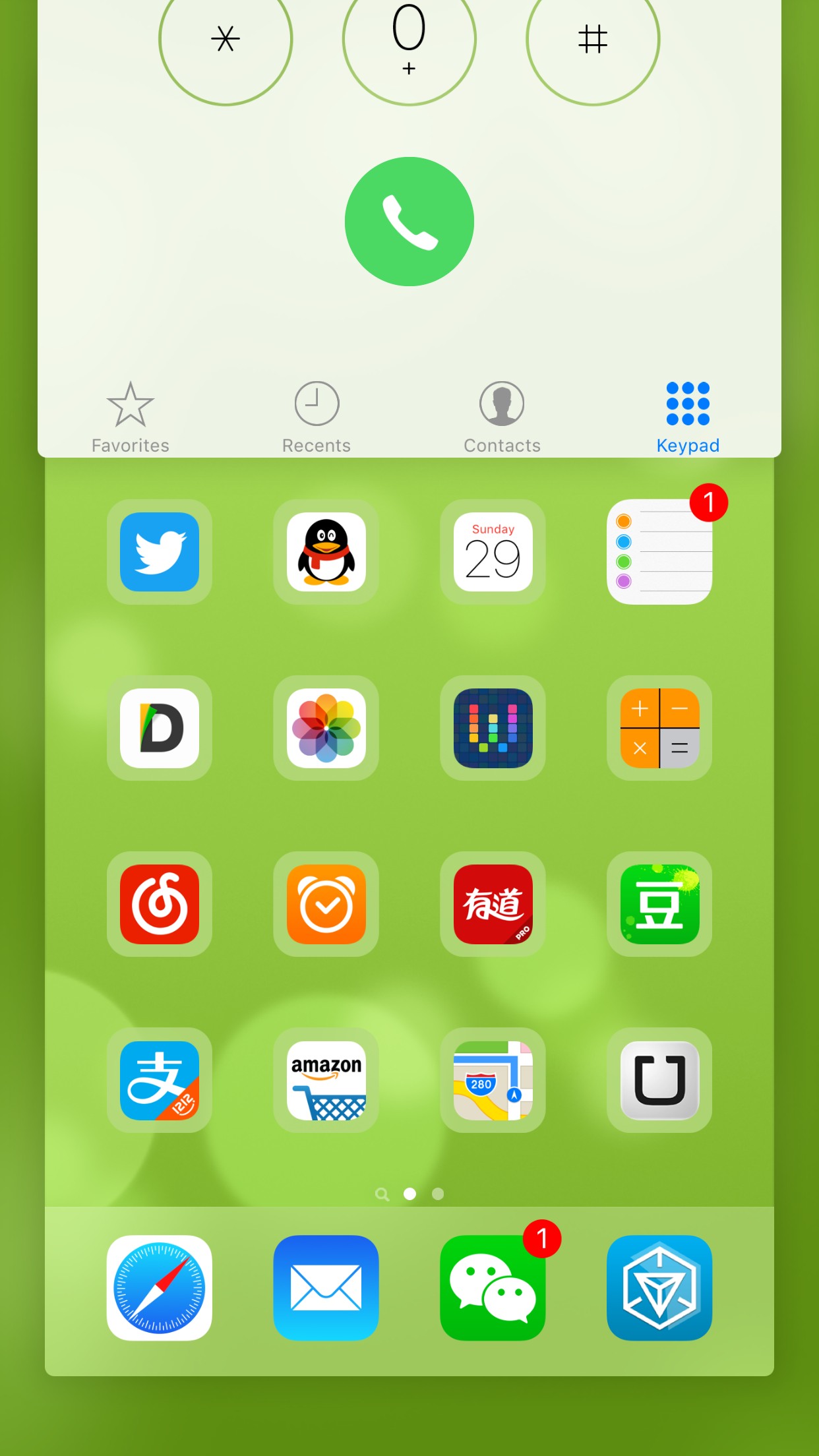The image size is (819, 1456).
Task: Launch the Maps app
Action: pos(493,1080)
